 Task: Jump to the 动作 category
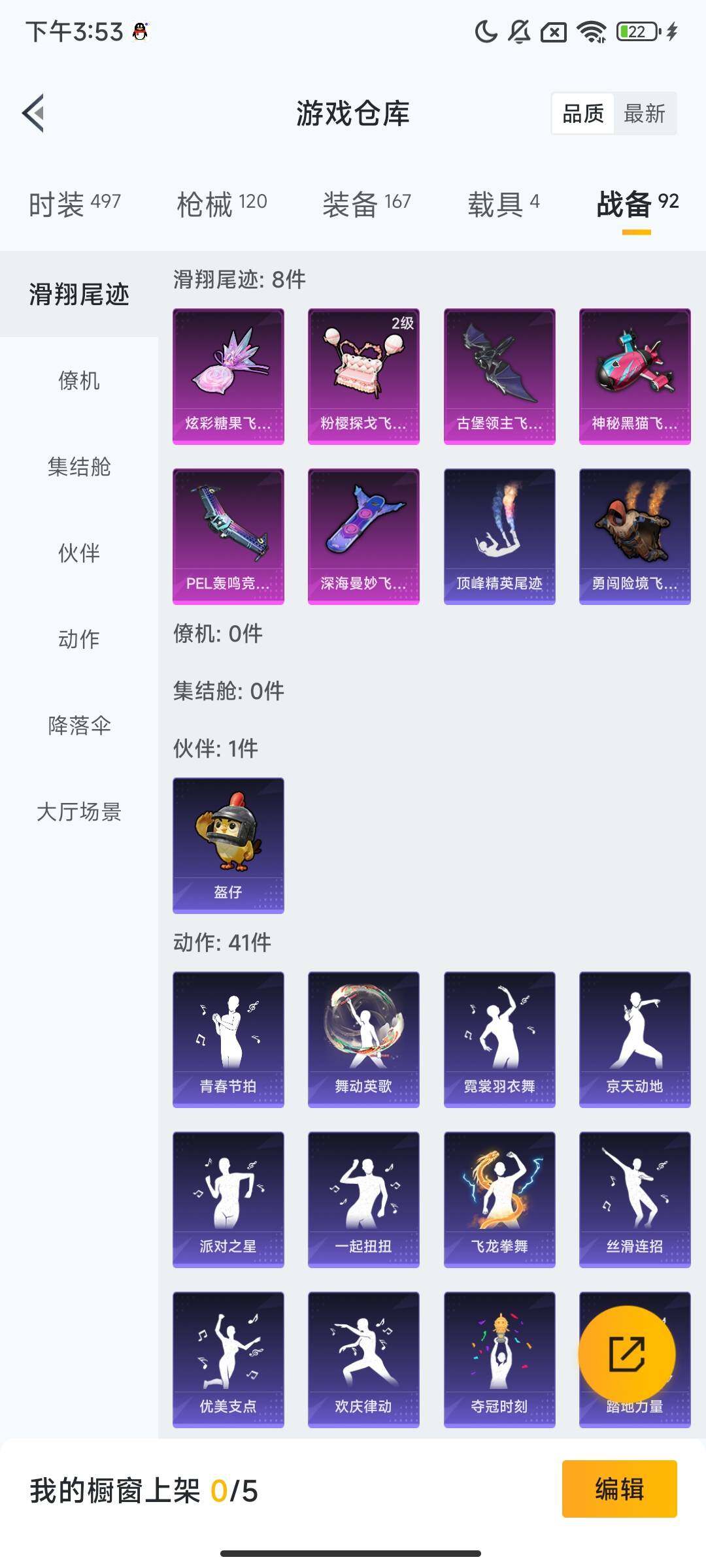pos(79,639)
